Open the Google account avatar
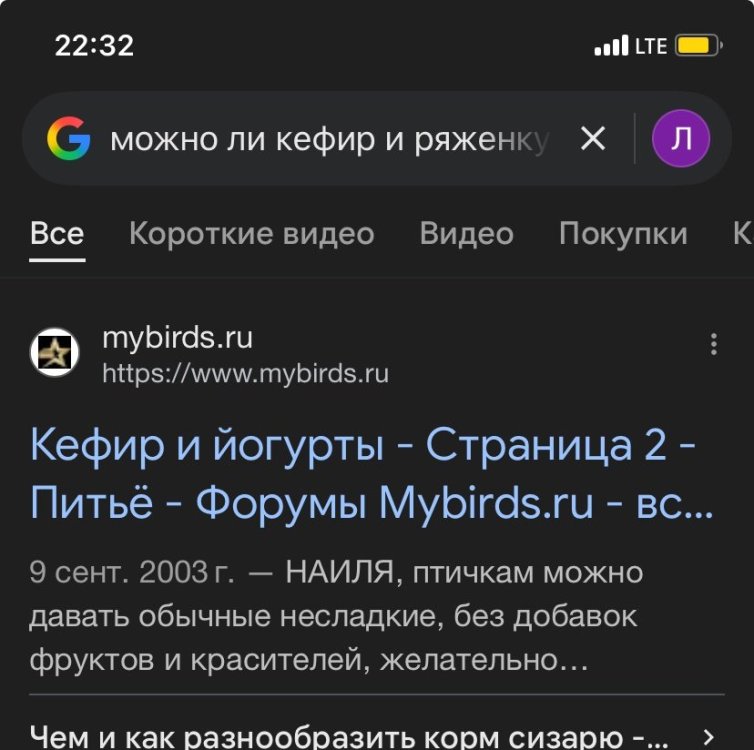 click(x=680, y=140)
